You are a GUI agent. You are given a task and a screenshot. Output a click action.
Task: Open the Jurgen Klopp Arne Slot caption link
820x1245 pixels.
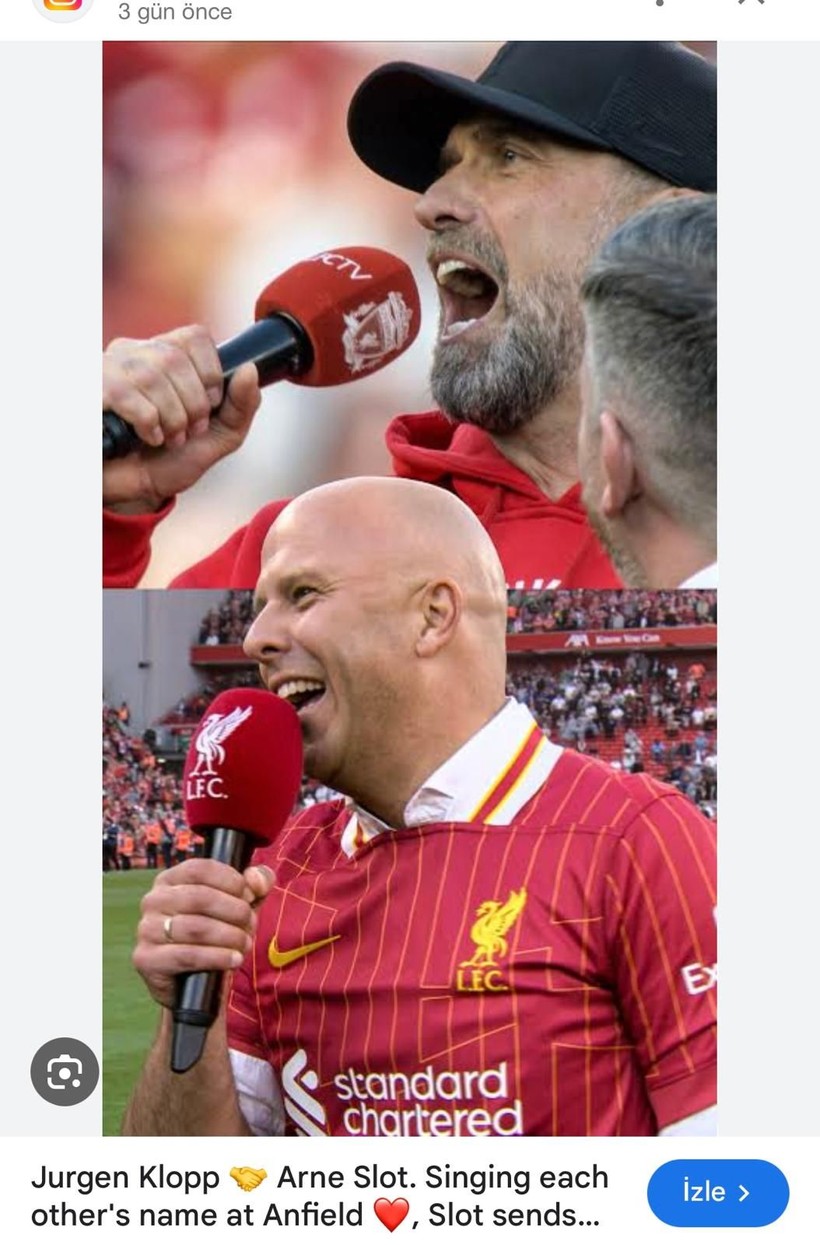320,1196
